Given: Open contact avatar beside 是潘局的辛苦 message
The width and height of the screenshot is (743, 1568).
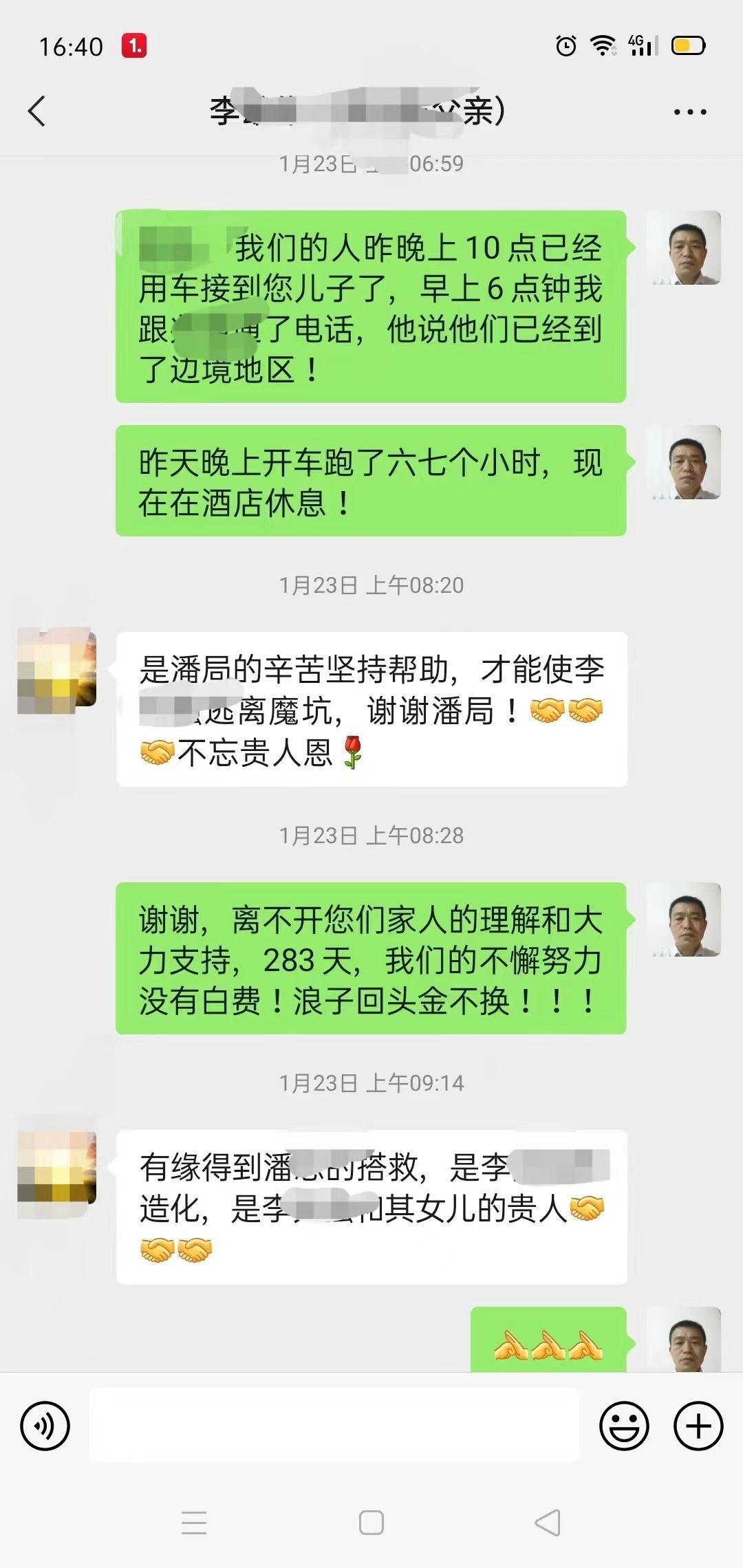Looking at the screenshot, I should pyautogui.click(x=56, y=671).
